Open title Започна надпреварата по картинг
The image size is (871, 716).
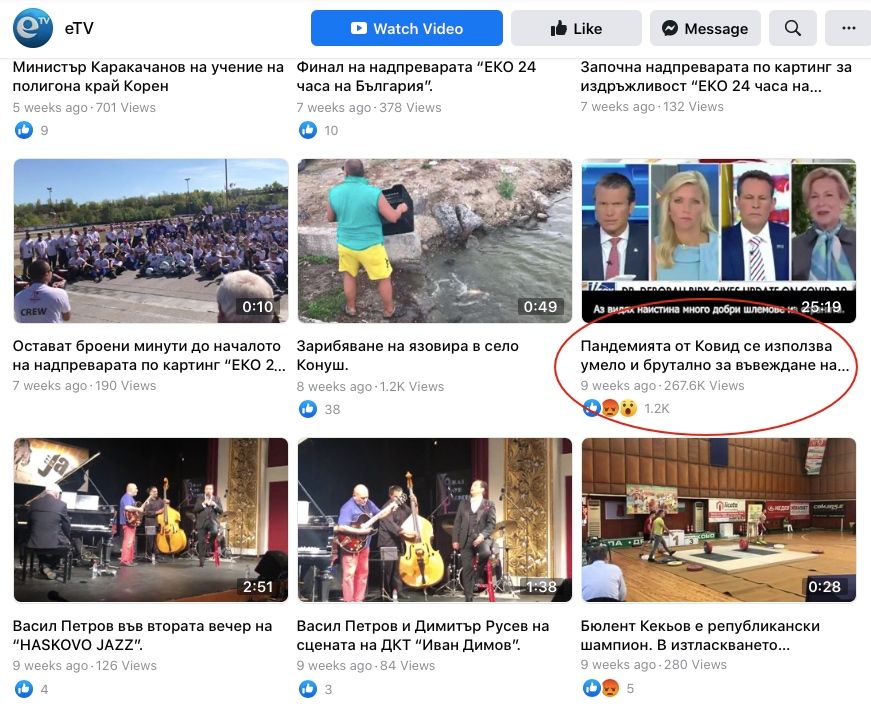point(716,76)
